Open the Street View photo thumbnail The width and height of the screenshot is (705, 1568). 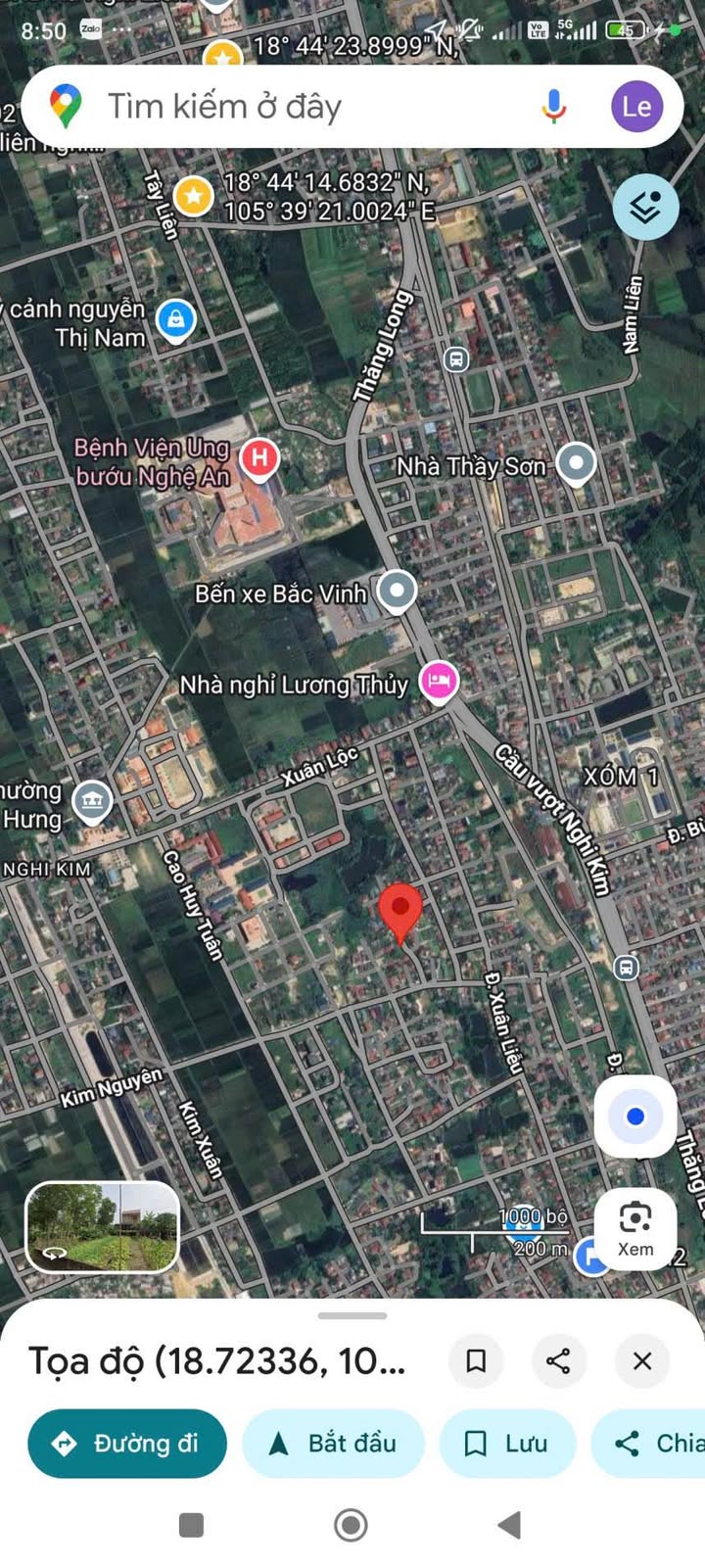[x=102, y=1226]
